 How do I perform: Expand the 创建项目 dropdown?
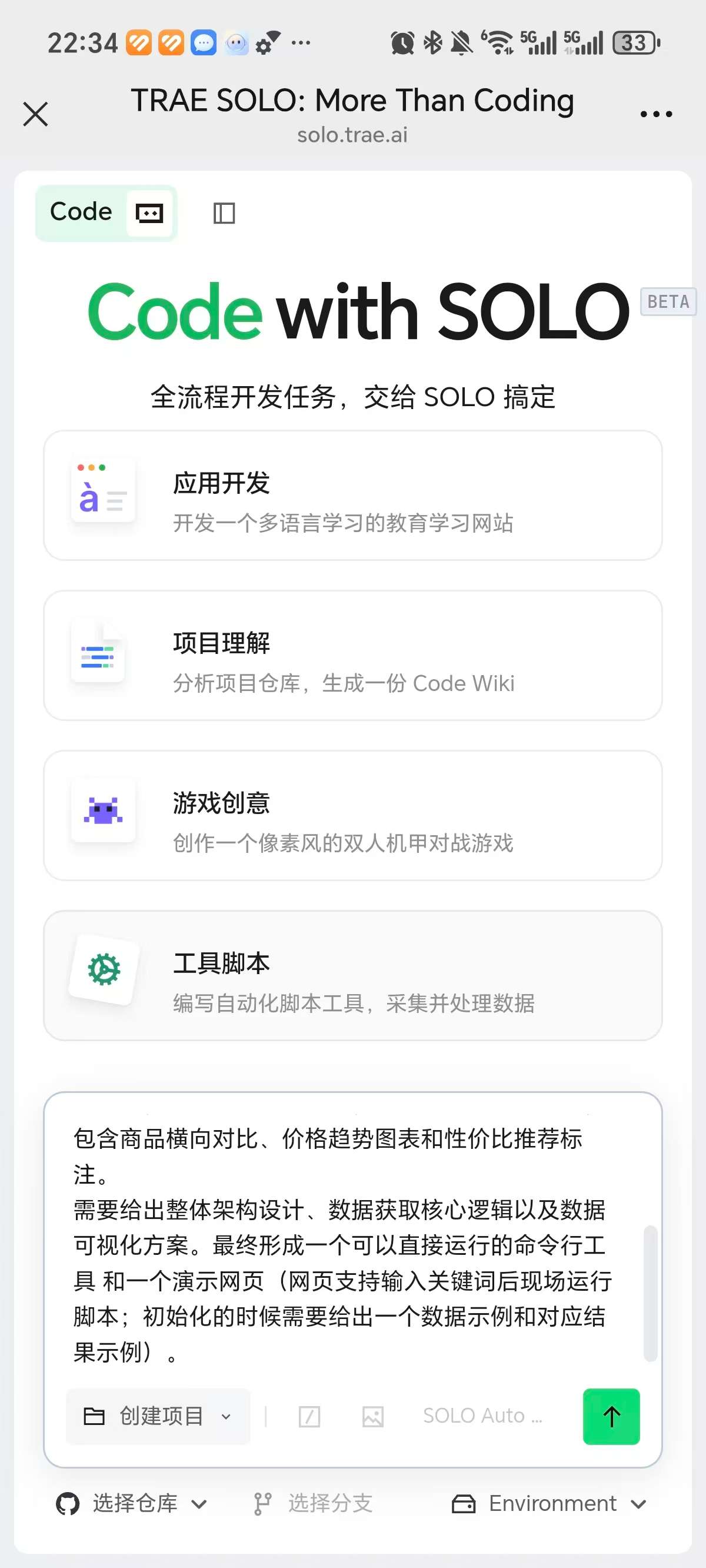pyautogui.click(x=158, y=1416)
